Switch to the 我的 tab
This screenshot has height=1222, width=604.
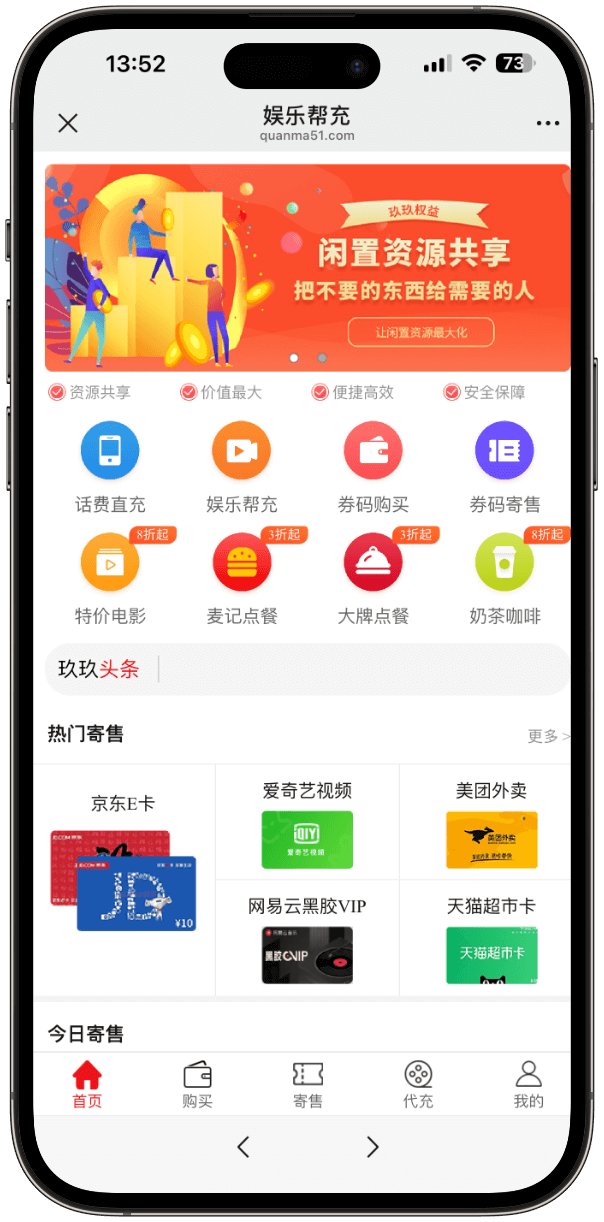[x=528, y=1085]
